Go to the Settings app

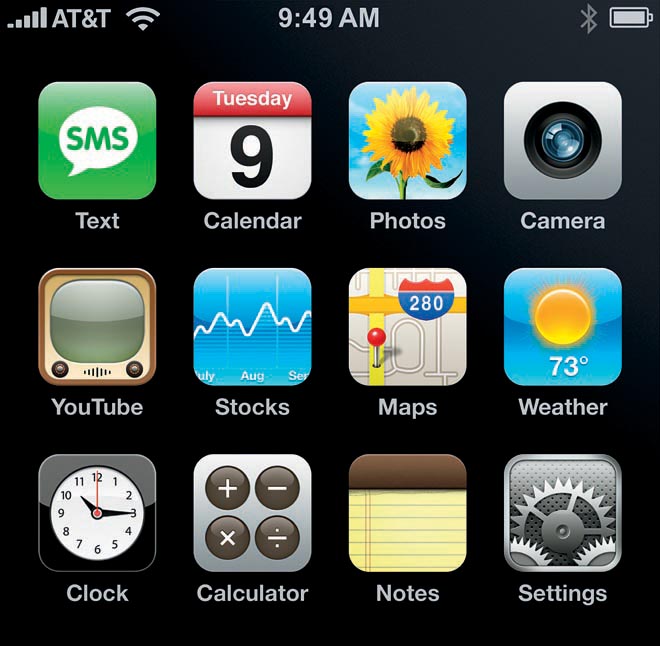click(562, 513)
